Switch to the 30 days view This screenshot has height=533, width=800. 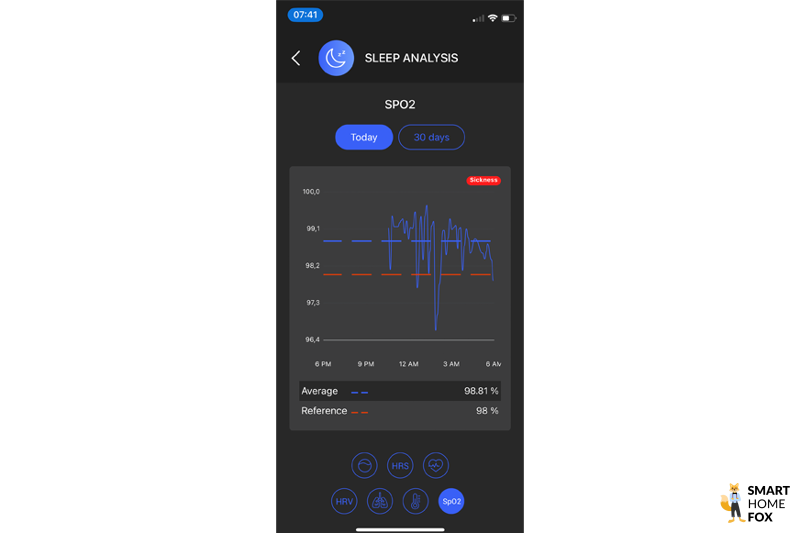pos(432,137)
